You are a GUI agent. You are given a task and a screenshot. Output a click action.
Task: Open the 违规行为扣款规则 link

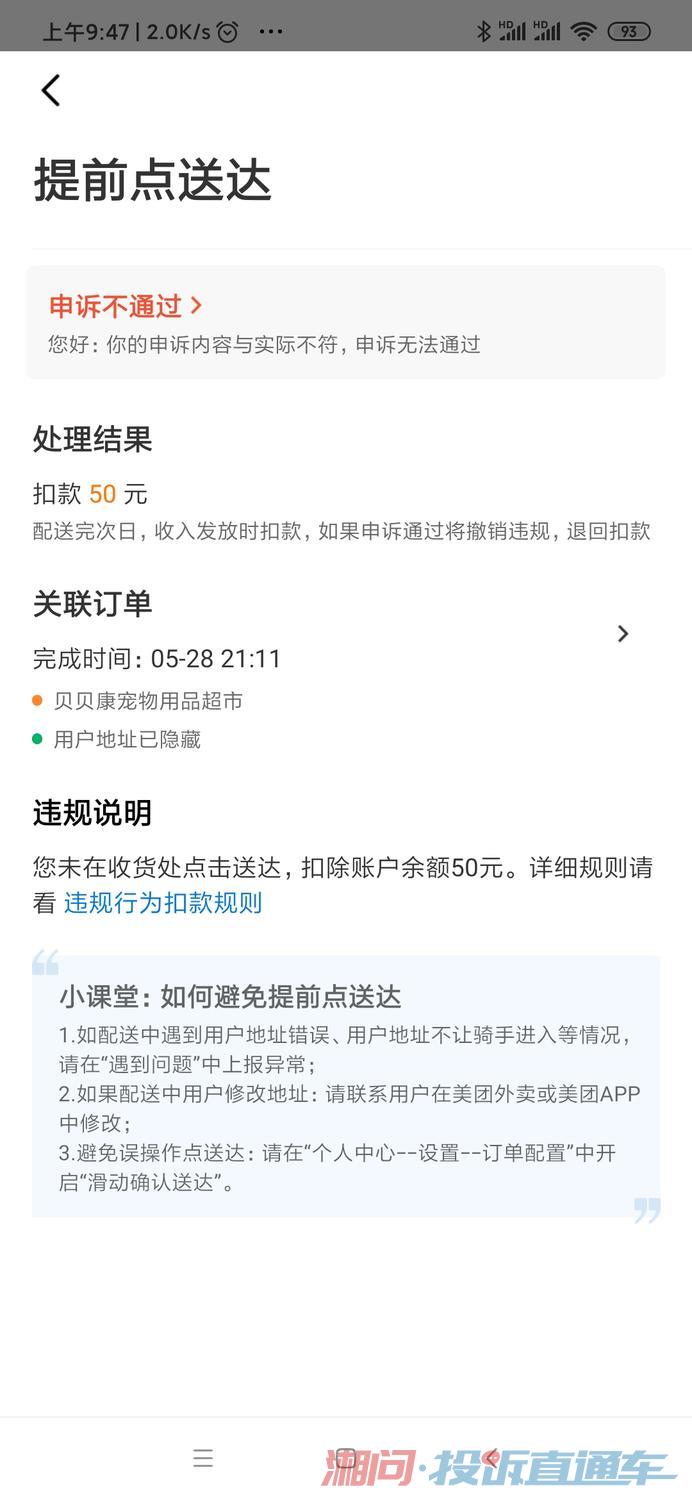click(x=163, y=903)
